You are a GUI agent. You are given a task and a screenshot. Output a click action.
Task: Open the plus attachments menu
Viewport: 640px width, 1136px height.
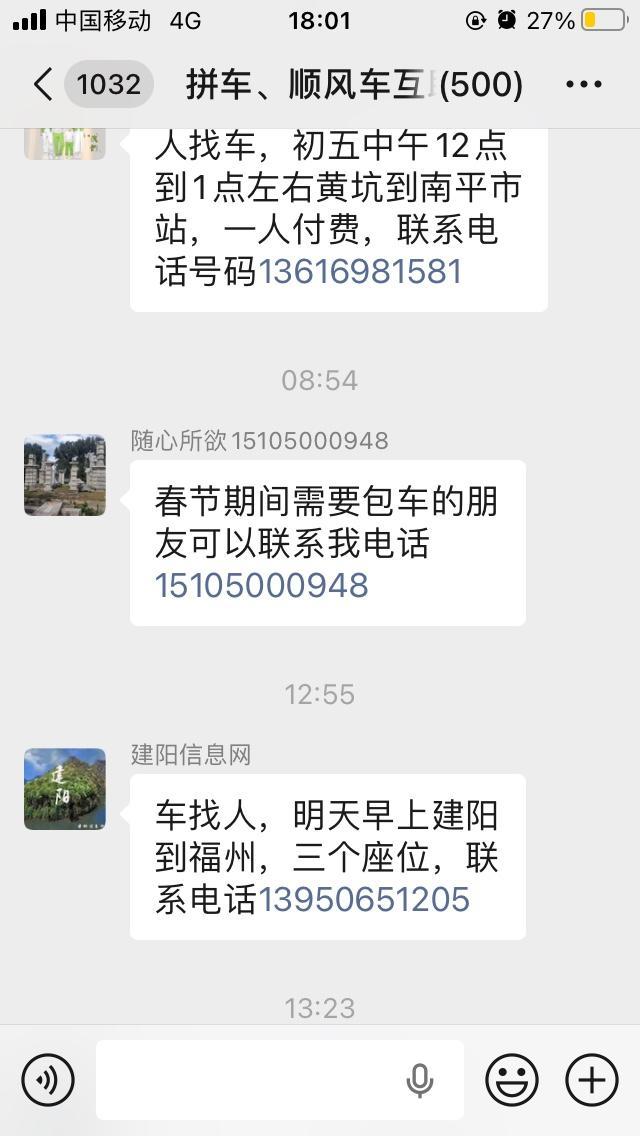[x=592, y=1080]
